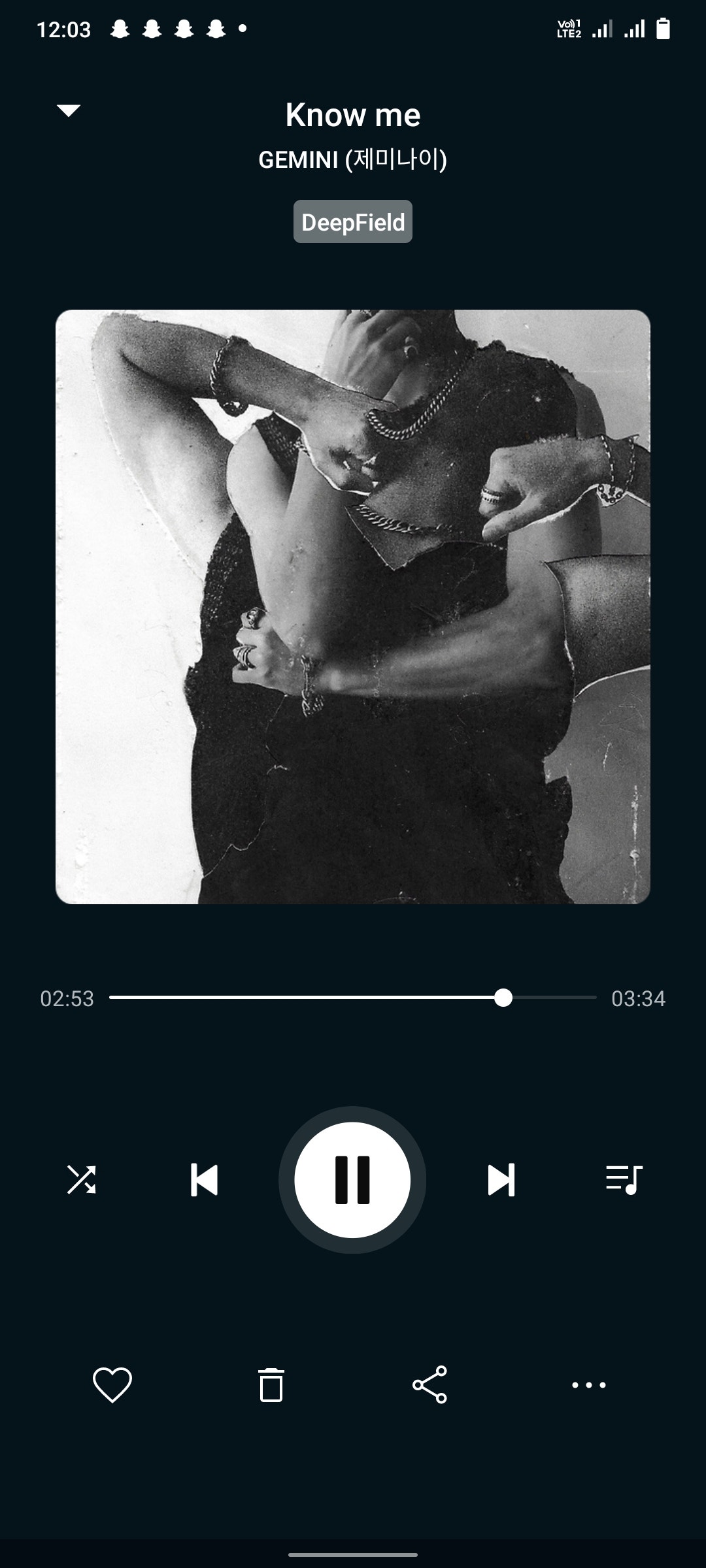The image size is (706, 1568).
Task: Delete this track with trash icon
Action: coord(271,1384)
